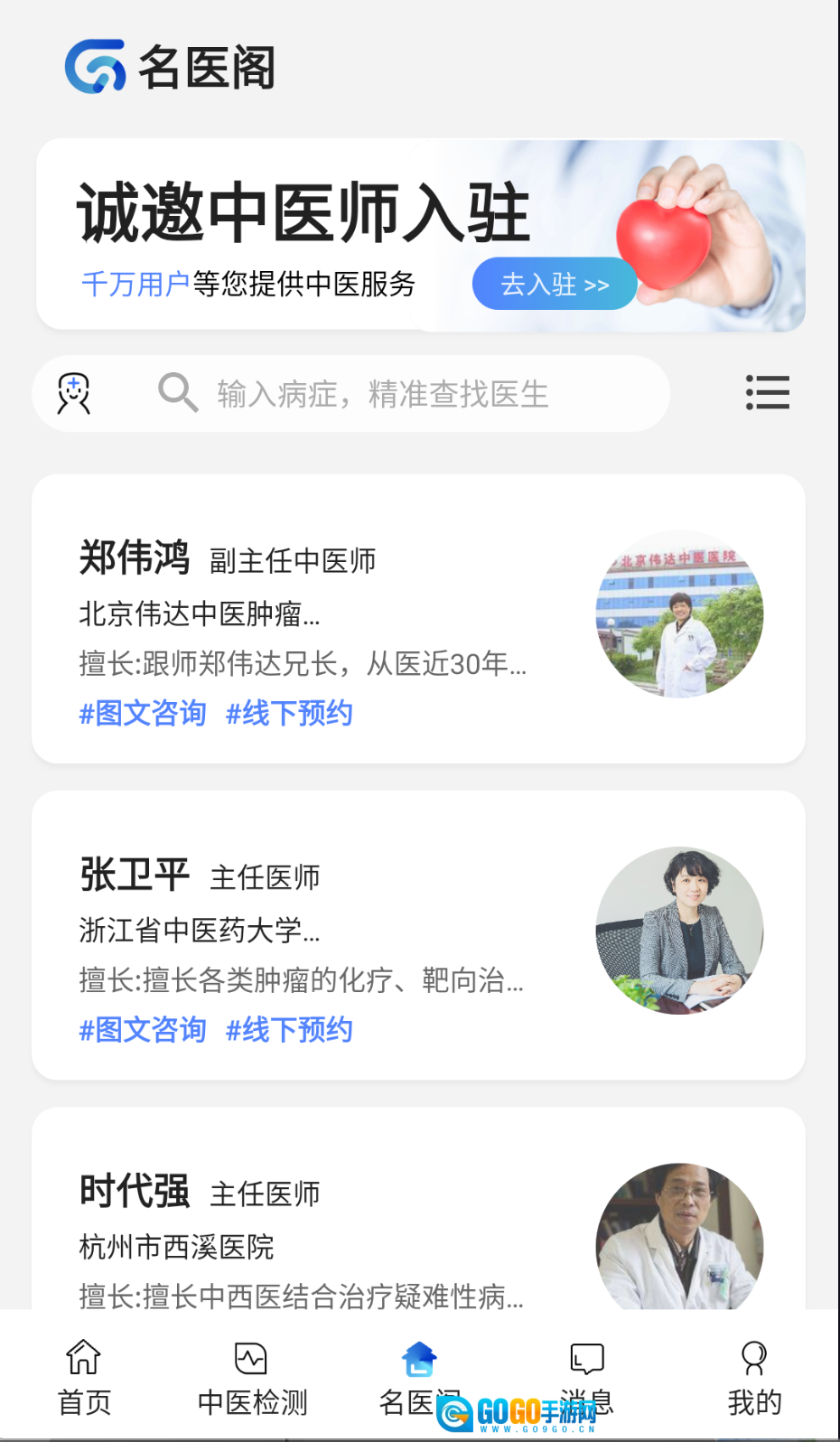Switch to the 中医检测 tab
The height and width of the screenshot is (1442, 840).
252,1378
